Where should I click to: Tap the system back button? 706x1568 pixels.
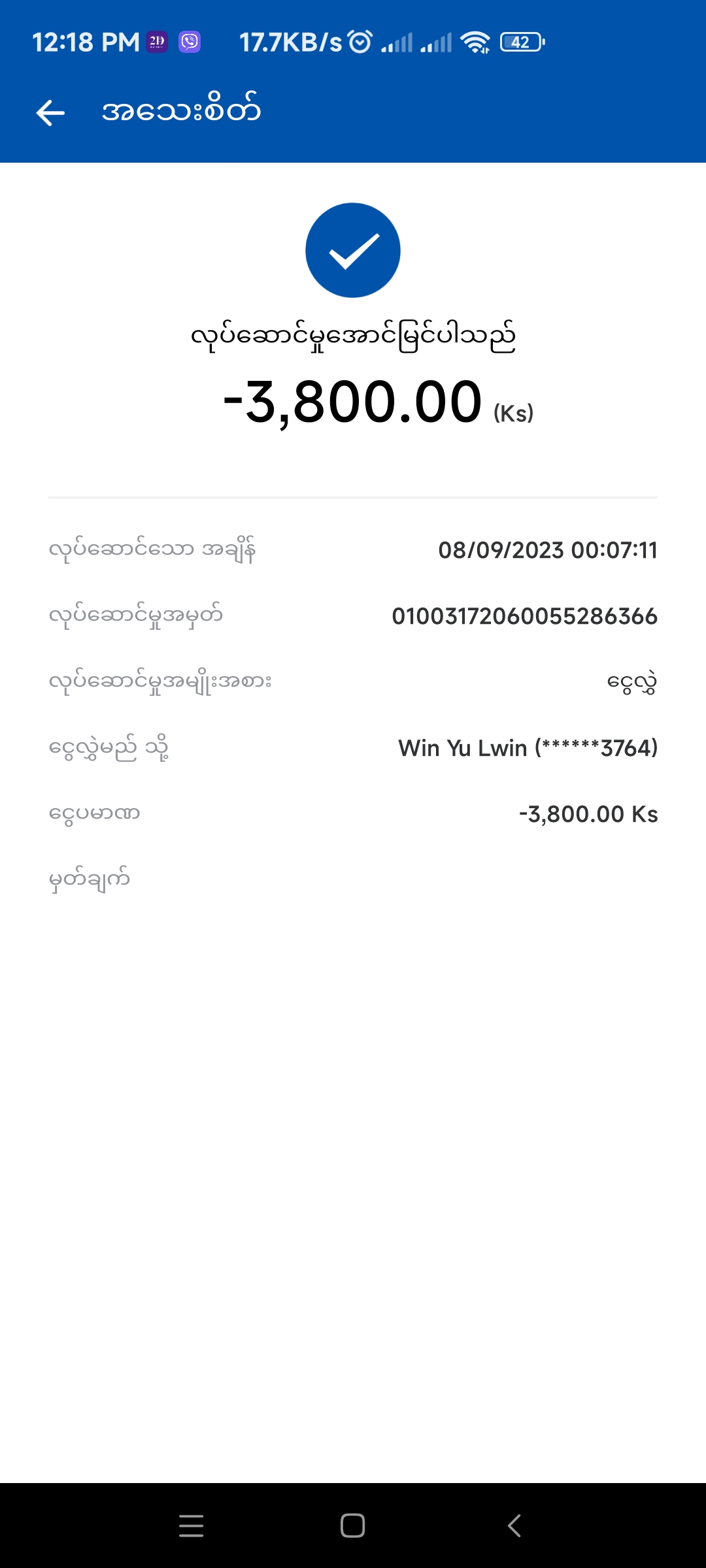pos(514,1526)
